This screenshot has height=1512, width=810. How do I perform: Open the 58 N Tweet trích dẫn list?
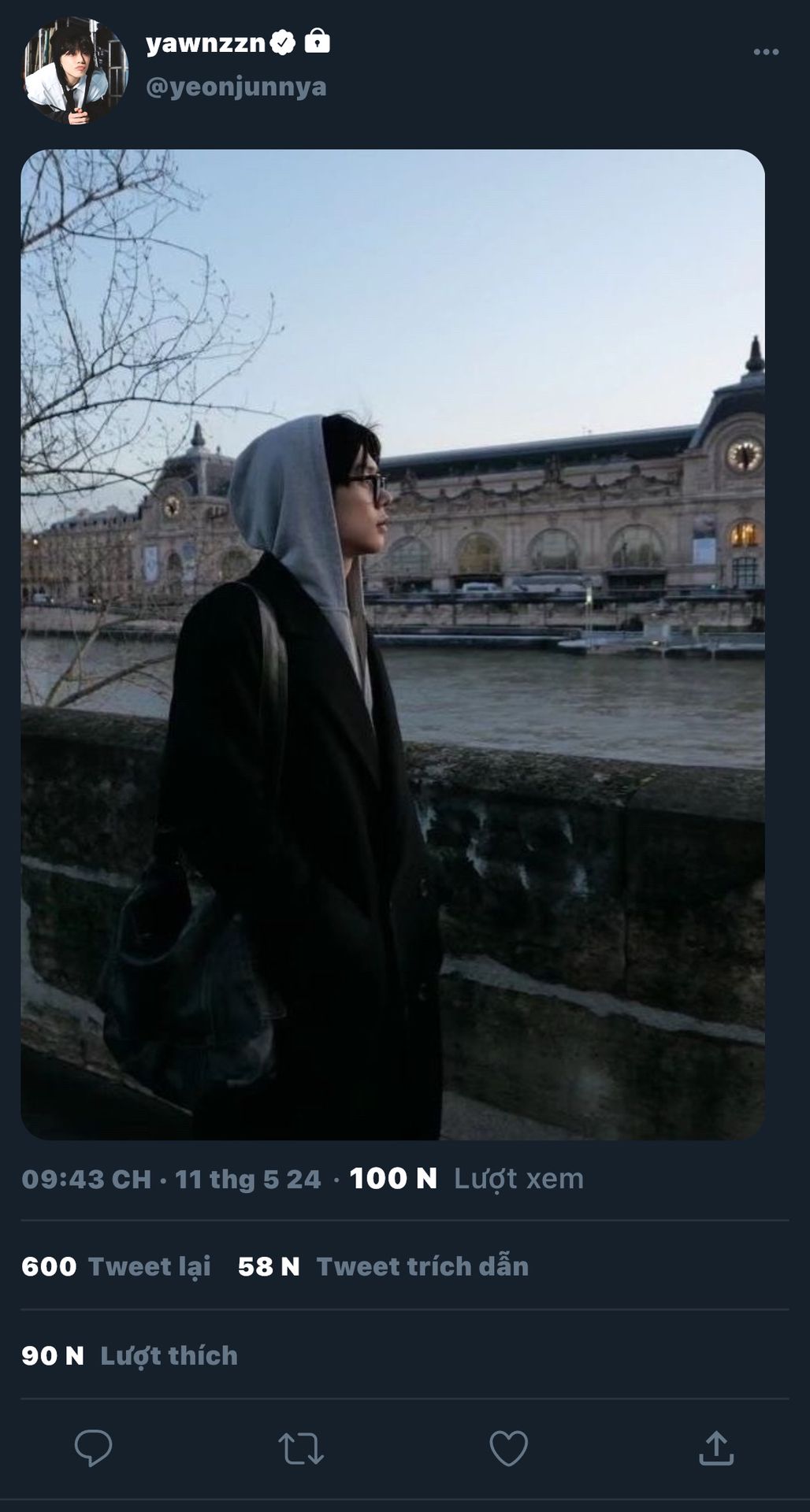[x=383, y=1266]
